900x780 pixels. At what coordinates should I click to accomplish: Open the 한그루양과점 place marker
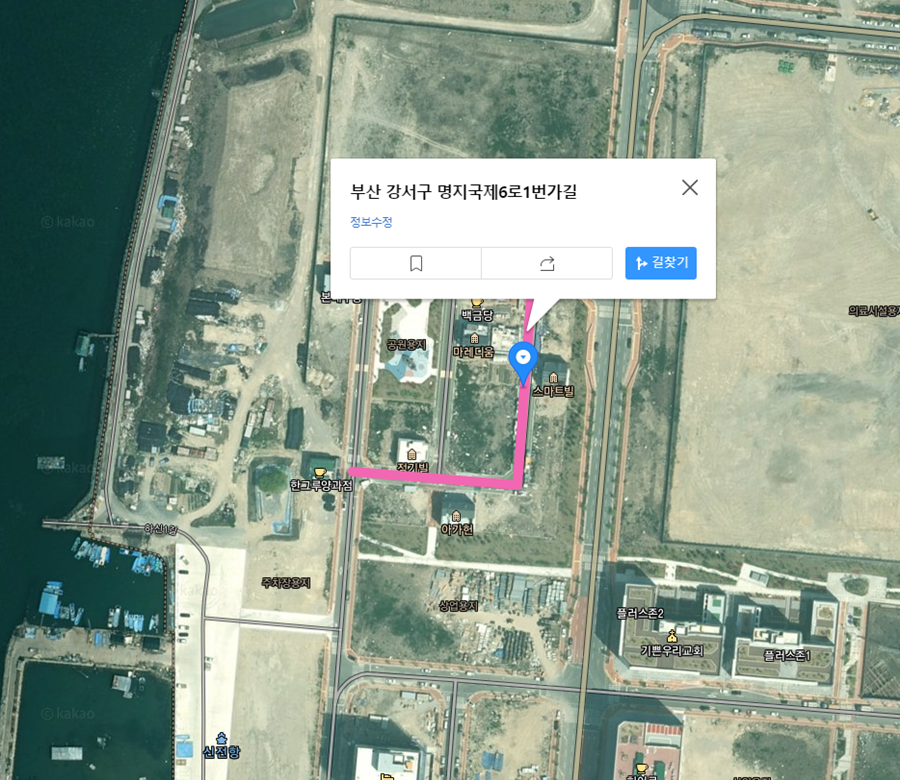320,471
